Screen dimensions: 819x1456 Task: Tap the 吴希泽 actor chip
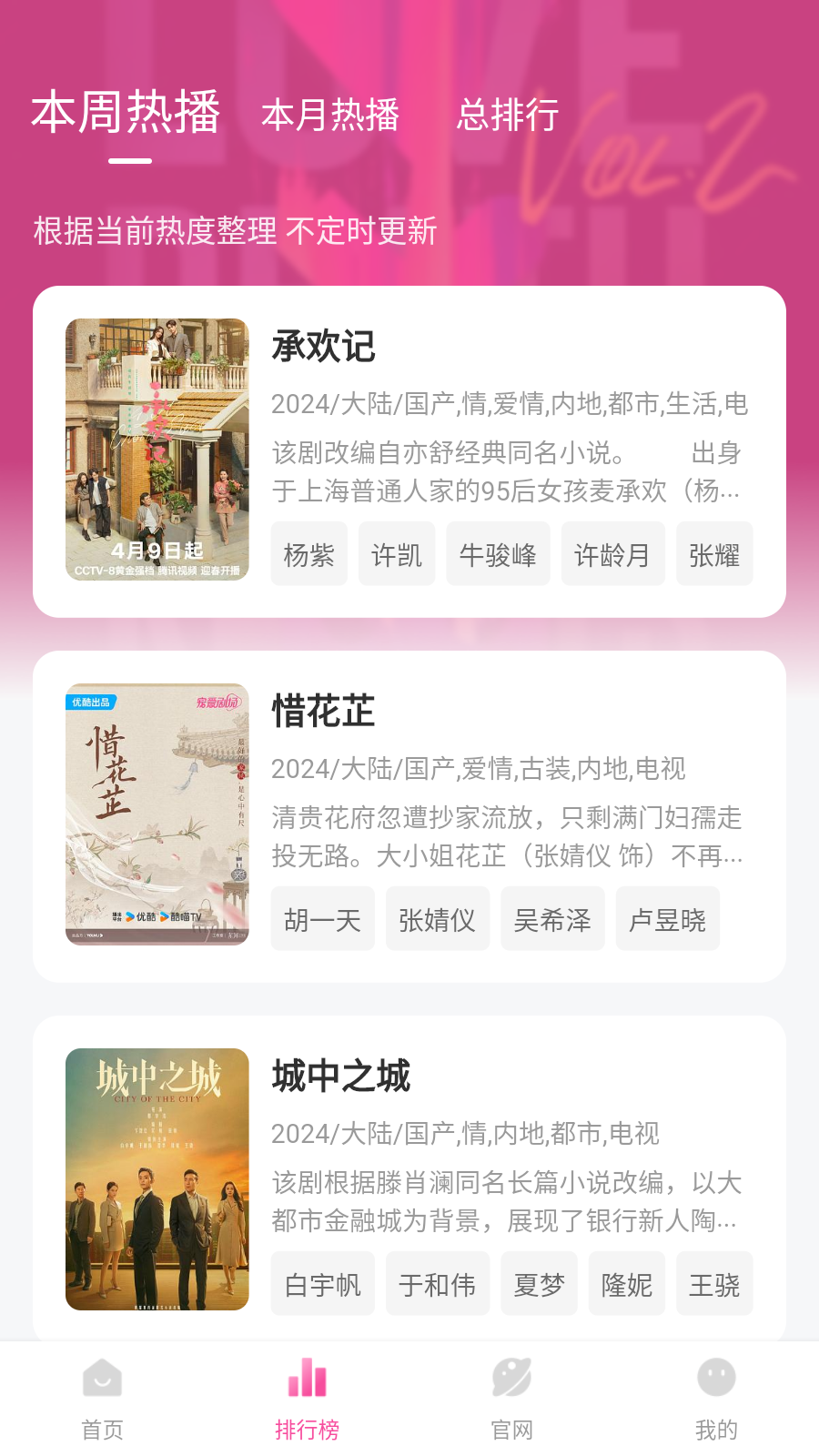click(552, 919)
